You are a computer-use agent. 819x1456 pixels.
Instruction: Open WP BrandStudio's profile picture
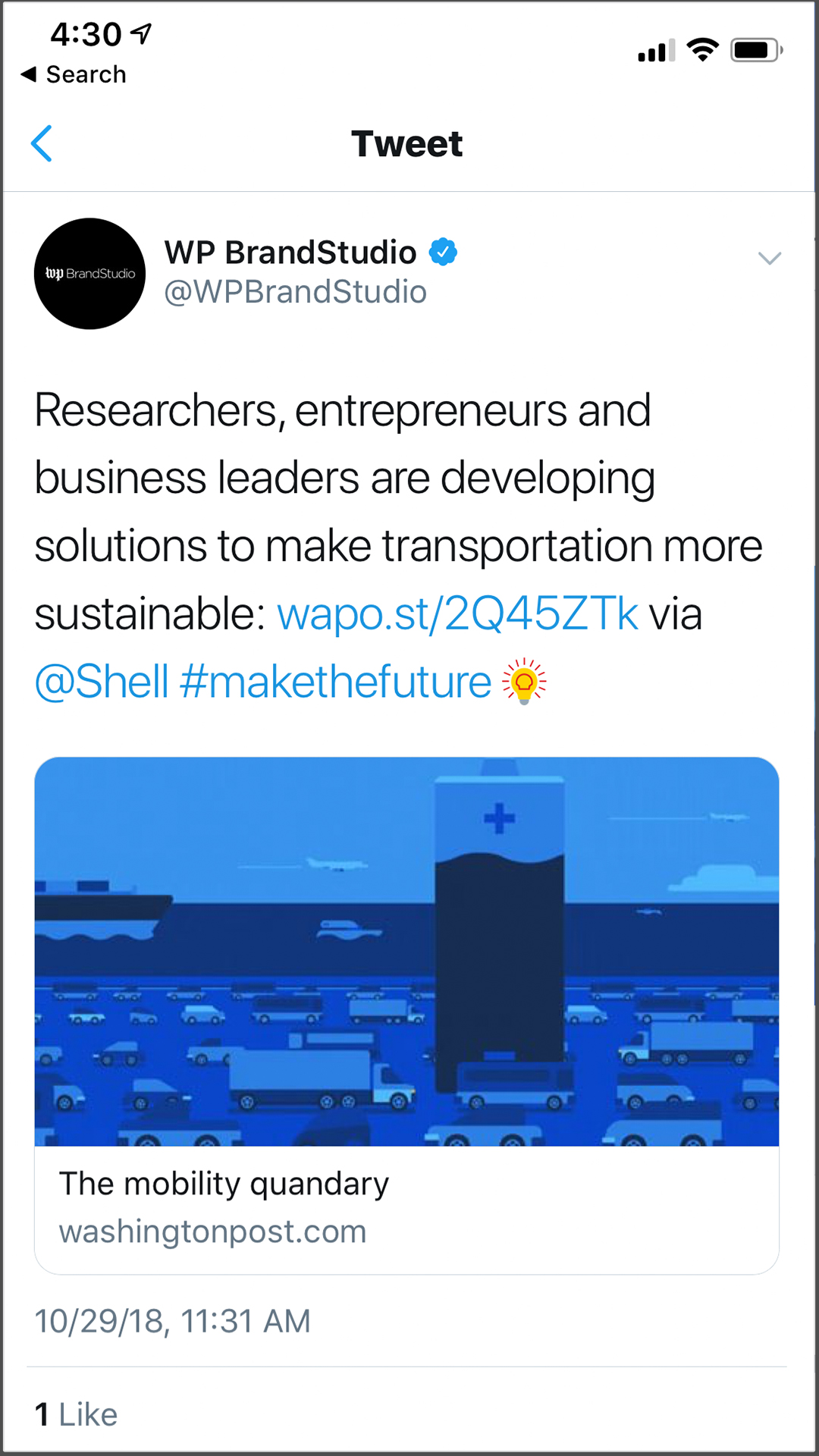[x=89, y=274]
